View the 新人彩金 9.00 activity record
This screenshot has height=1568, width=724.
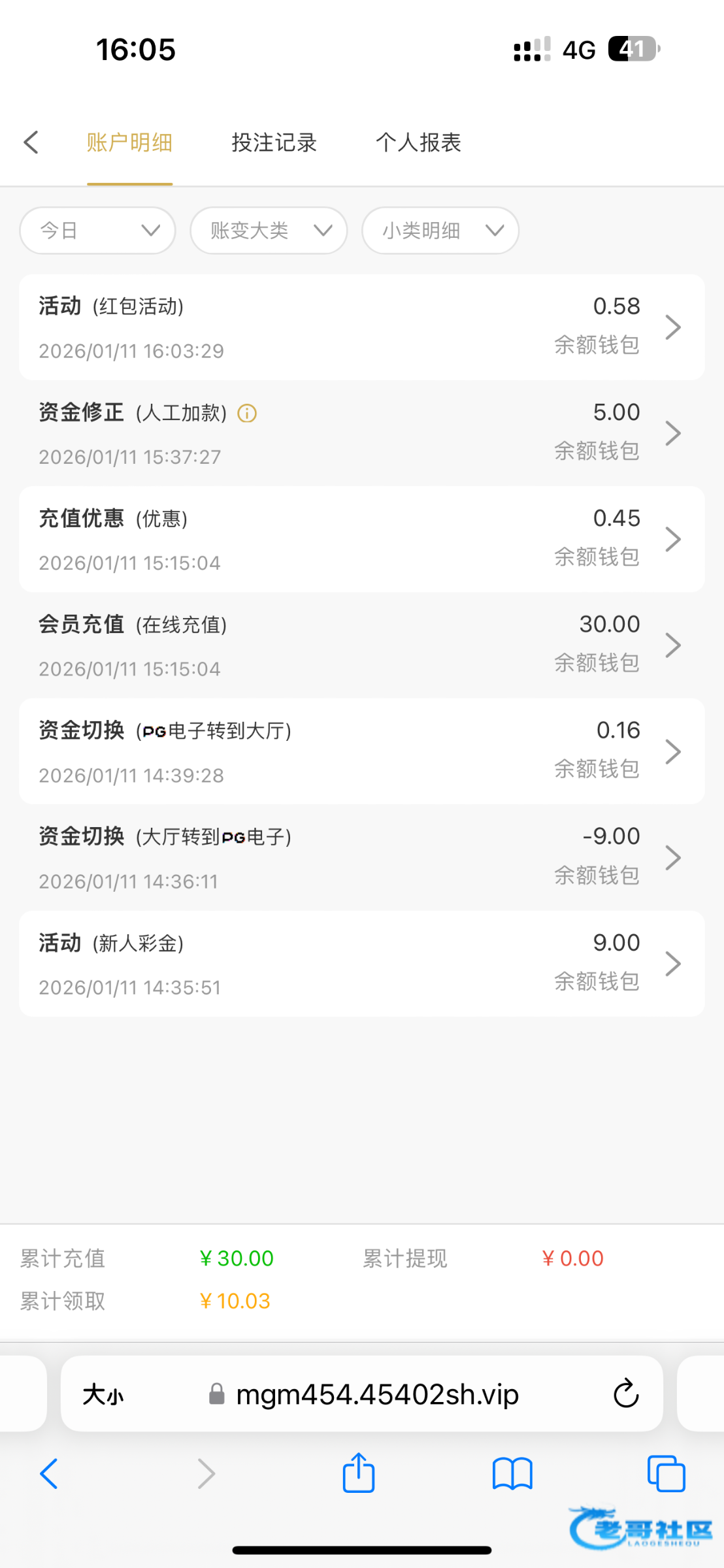(361, 964)
